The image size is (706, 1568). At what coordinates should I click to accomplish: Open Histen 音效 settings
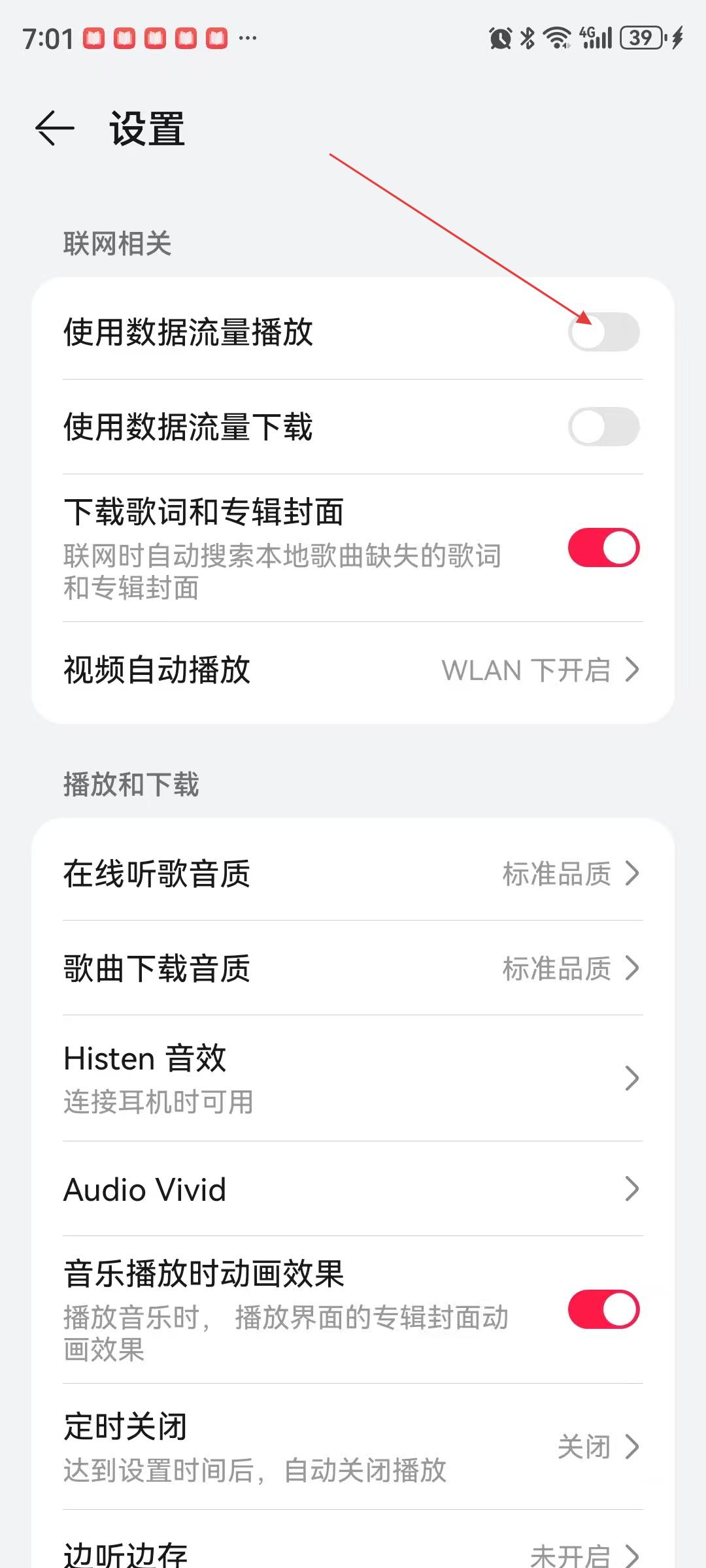pyautogui.click(x=353, y=1078)
